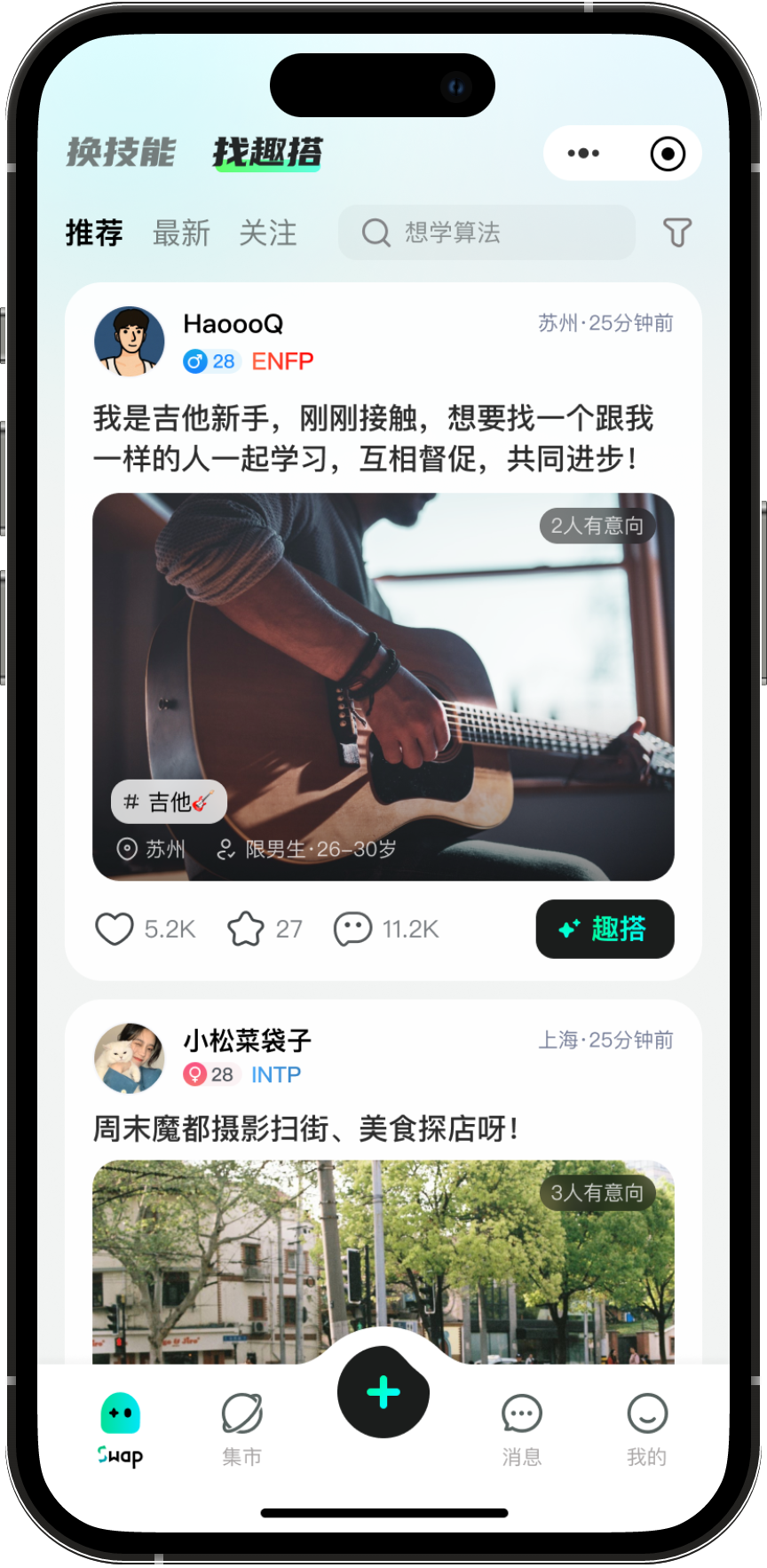Viewport: 767px width, 1568px height.
Task: Open 小松菜袋子's profile avatar
Action: (130, 1057)
